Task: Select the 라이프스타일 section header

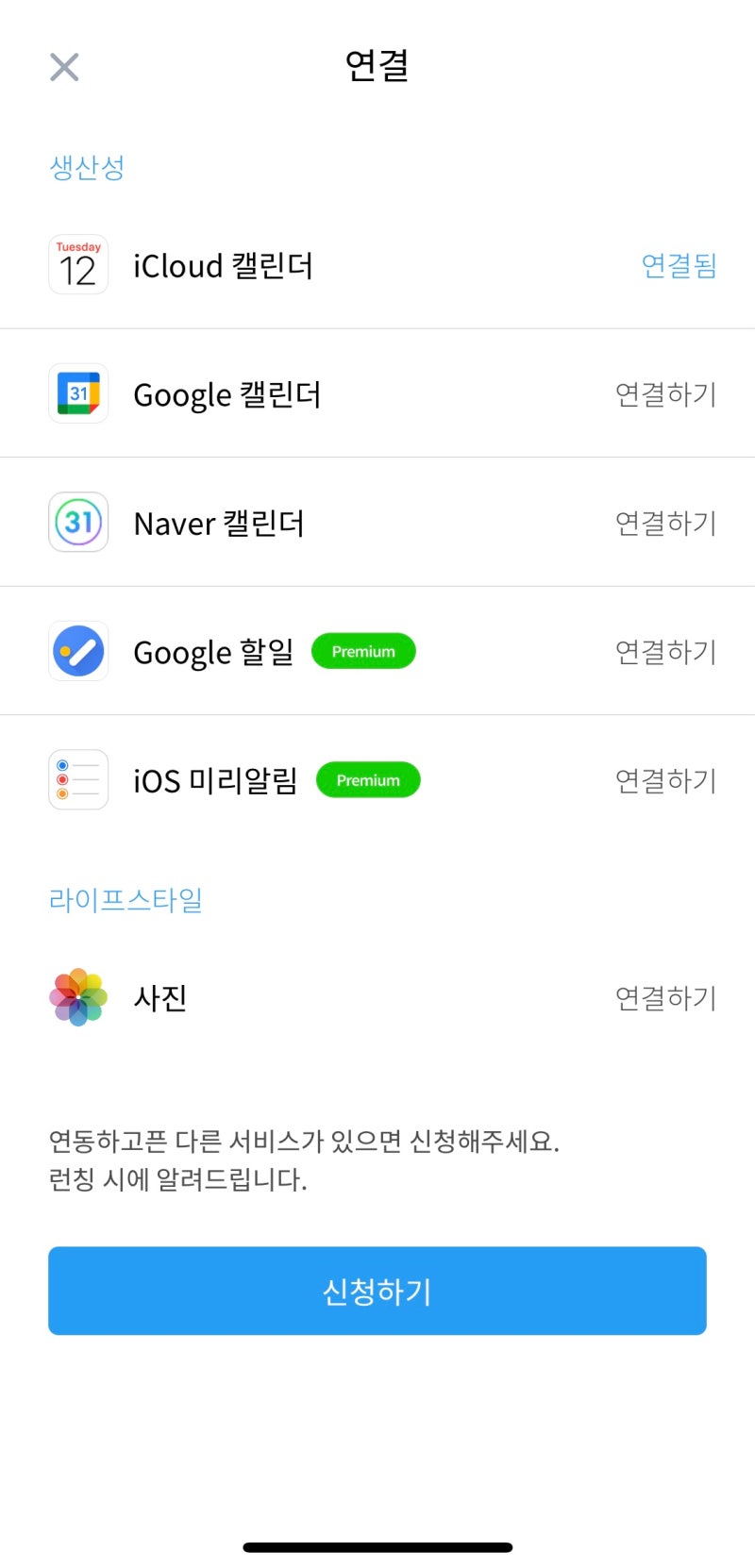Action: coord(126,900)
